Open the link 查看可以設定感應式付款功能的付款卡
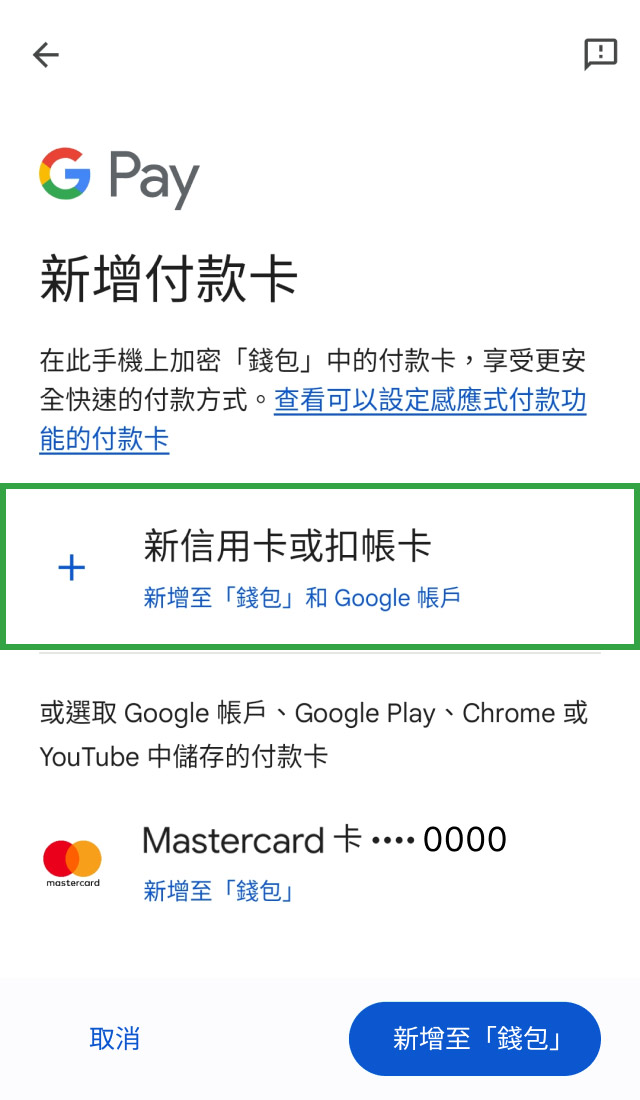The width and height of the screenshot is (640, 1100). tap(430, 402)
